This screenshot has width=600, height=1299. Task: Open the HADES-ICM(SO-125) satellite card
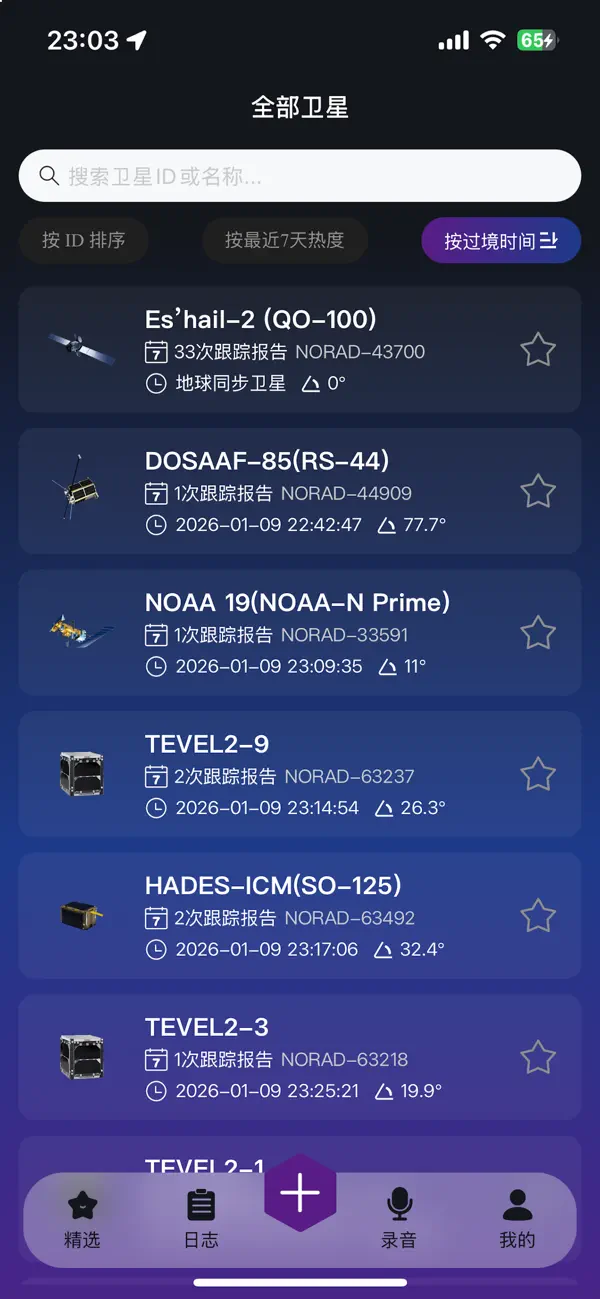[300, 916]
